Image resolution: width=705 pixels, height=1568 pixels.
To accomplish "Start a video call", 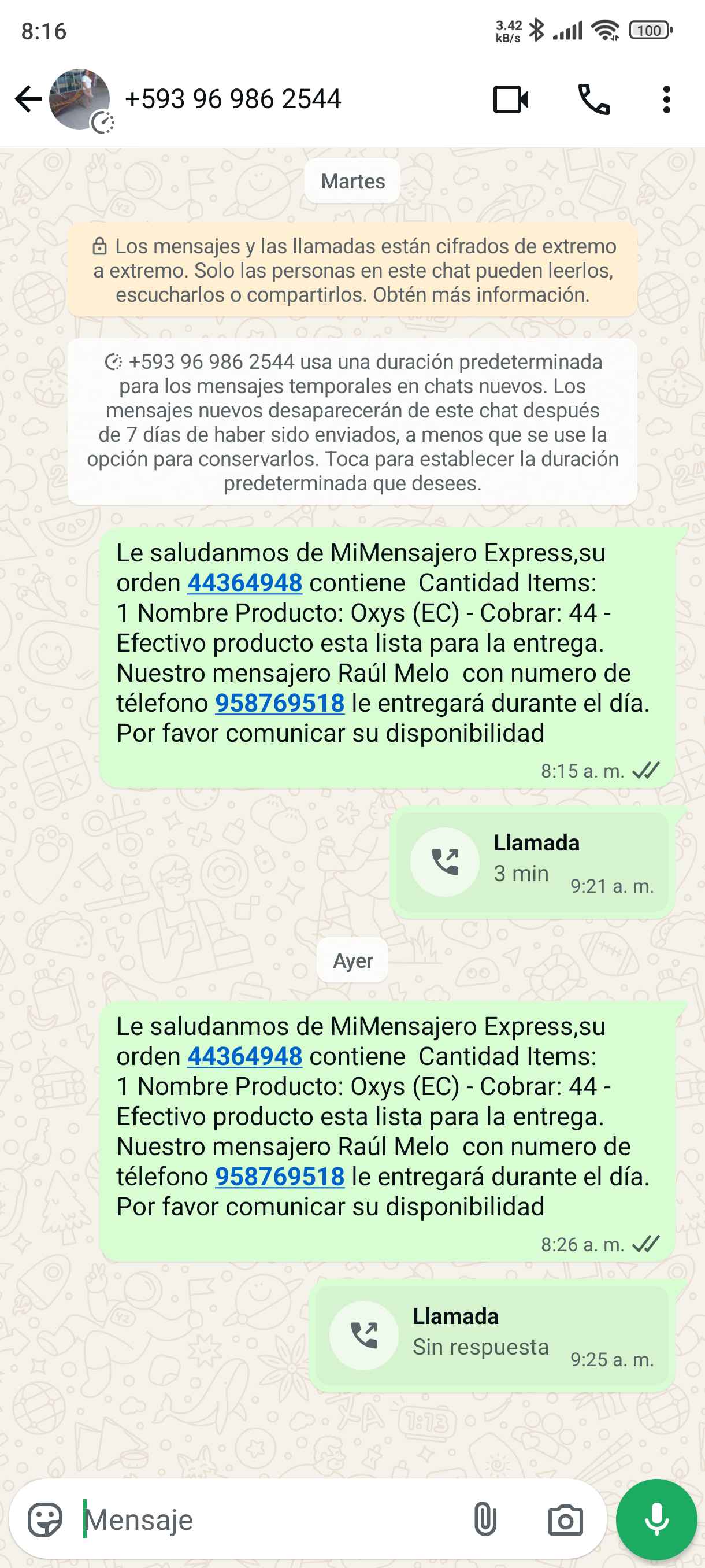I will point(510,100).
